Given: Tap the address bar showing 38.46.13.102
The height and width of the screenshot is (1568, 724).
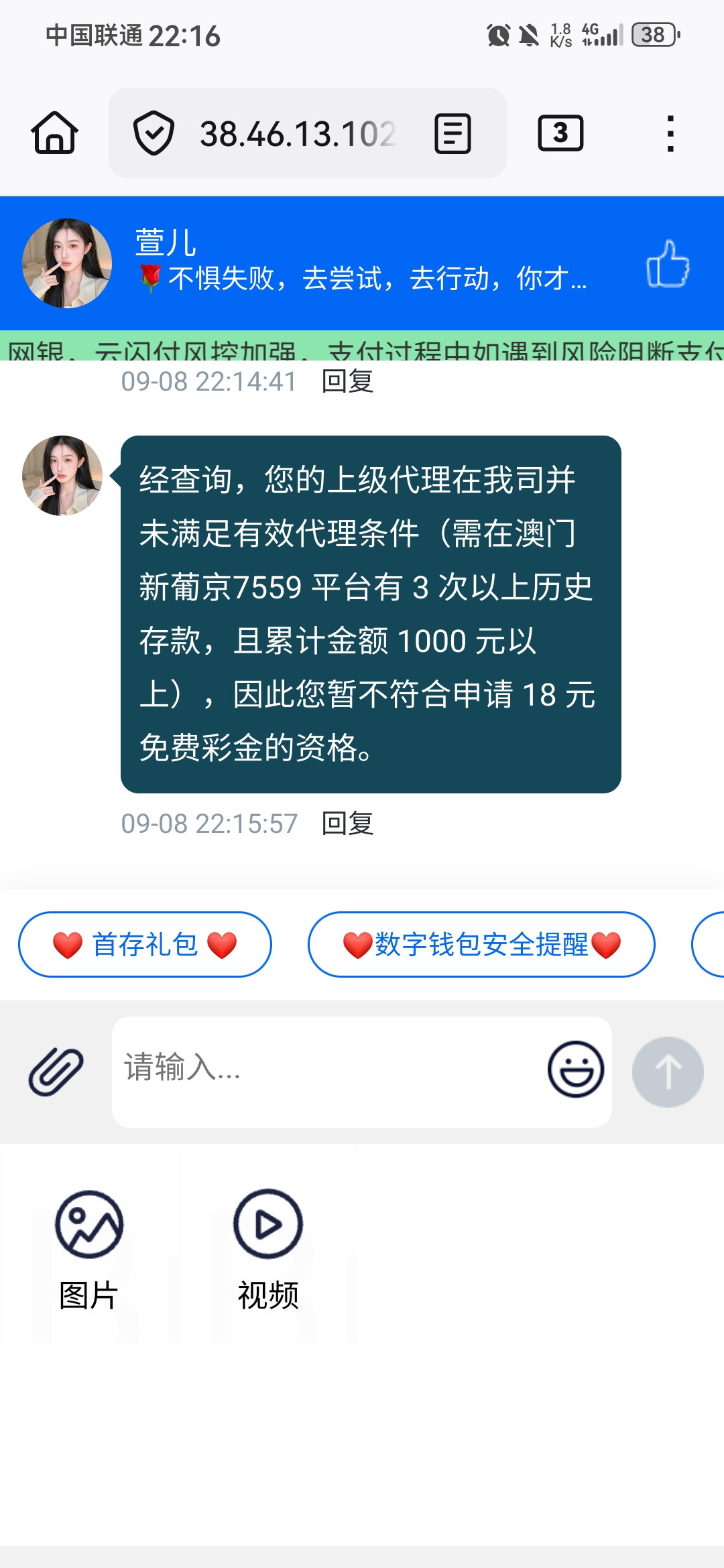Looking at the screenshot, I should pyautogui.click(x=297, y=134).
